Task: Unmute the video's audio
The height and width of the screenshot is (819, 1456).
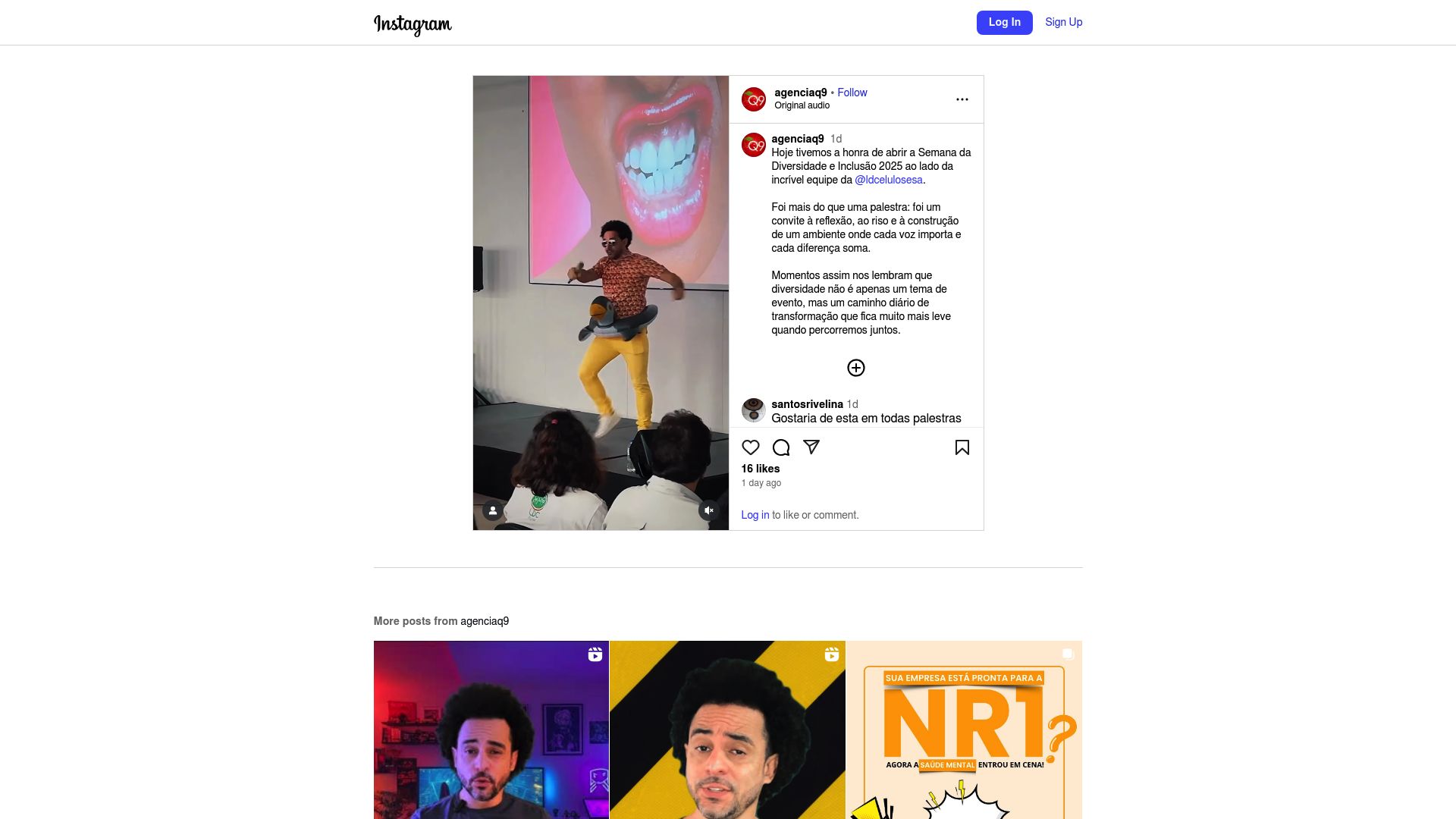Action: (x=708, y=510)
